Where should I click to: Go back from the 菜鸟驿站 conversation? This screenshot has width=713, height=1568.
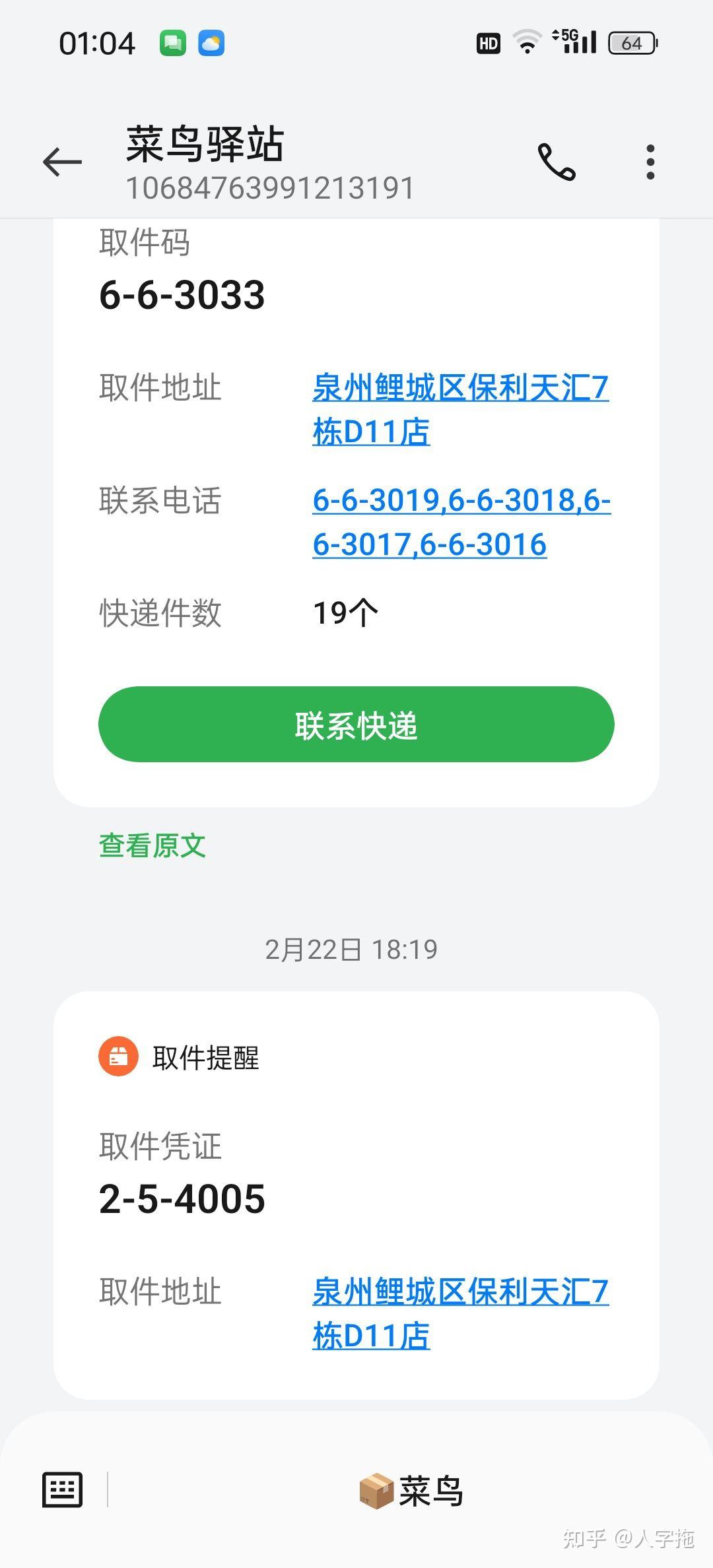pos(62,162)
